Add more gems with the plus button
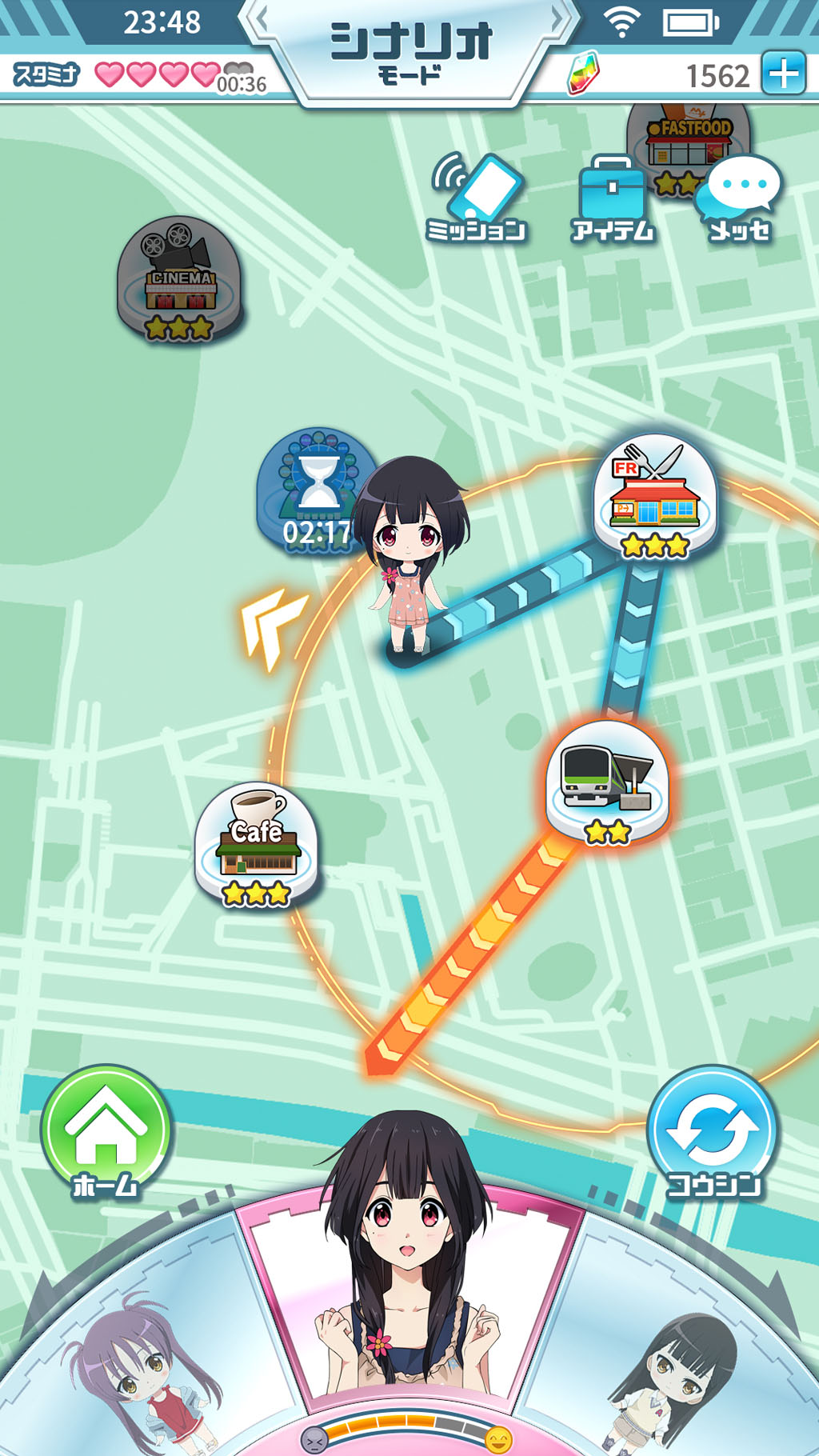The height and width of the screenshot is (1456, 819). pyautogui.click(x=783, y=74)
